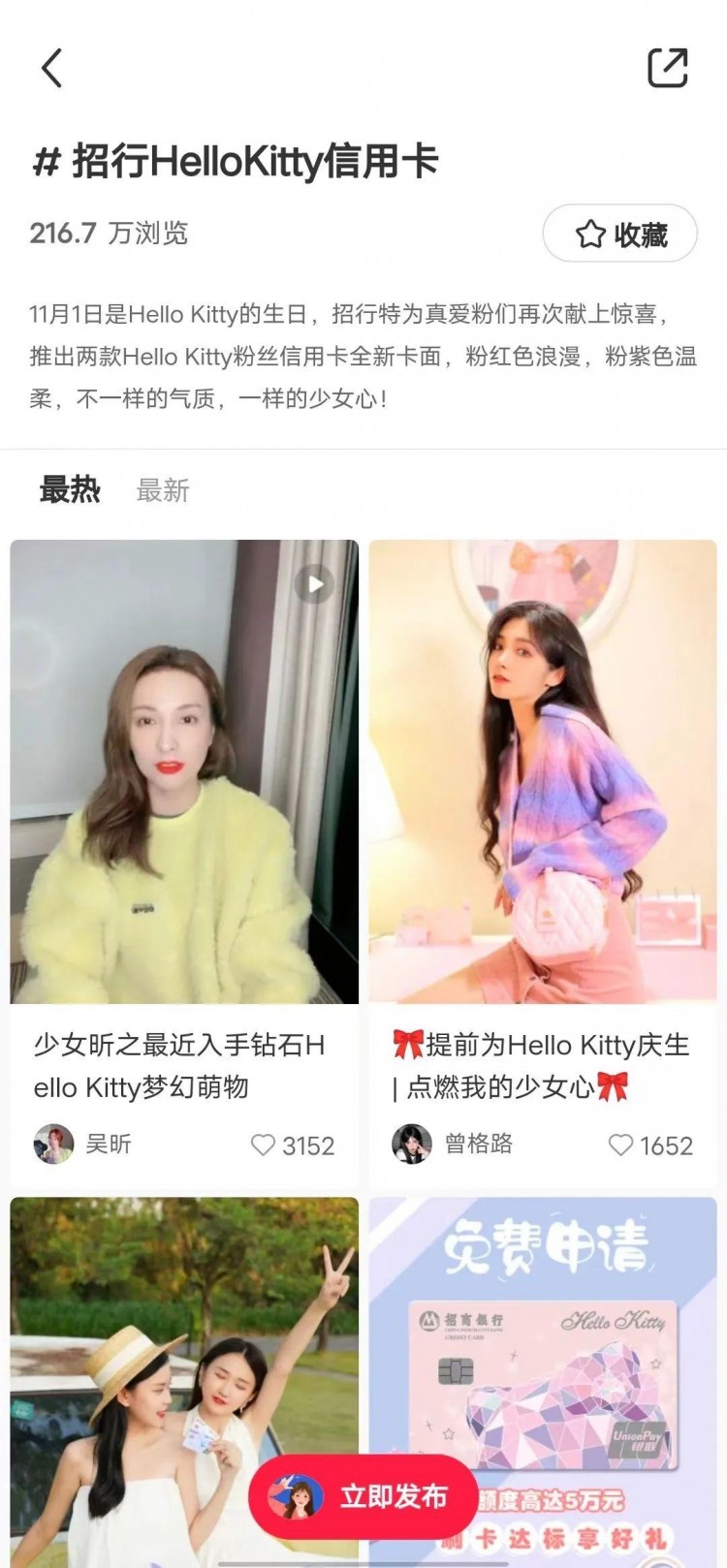The width and height of the screenshot is (727, 1568).
Task: Tap the heart icon on 吴昕's post
Action: (262, 1145)
